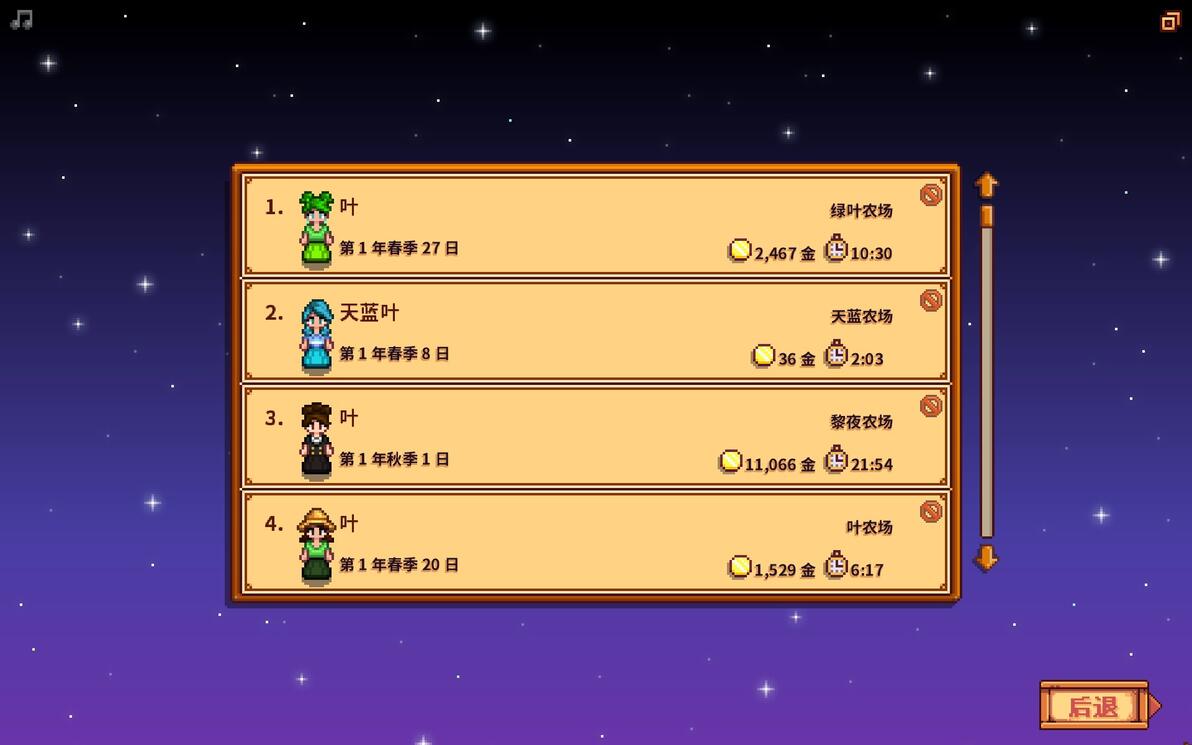This screenshot has width=1192, height=745.
Task: Tap the scroll down arrow
Action: pos(986,558)
